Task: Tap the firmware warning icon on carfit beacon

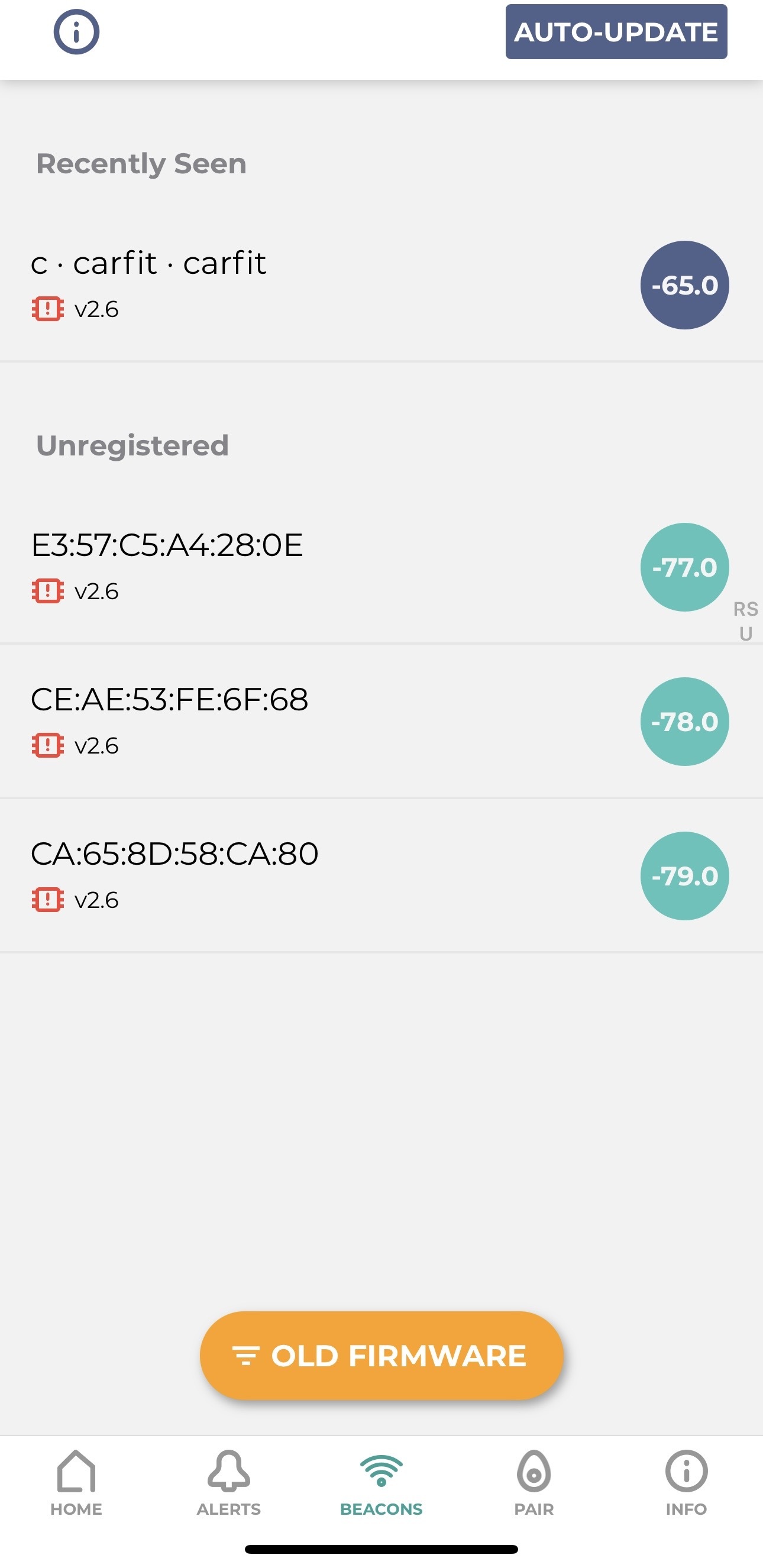Action: click(47, 309)
